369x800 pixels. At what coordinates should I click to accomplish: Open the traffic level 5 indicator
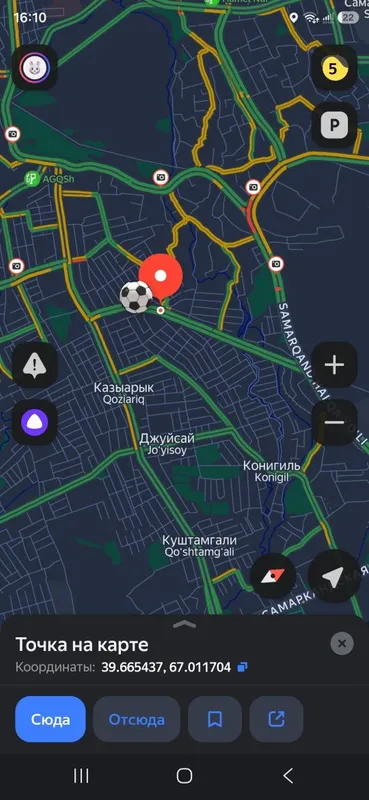click(x=334, y=68)
